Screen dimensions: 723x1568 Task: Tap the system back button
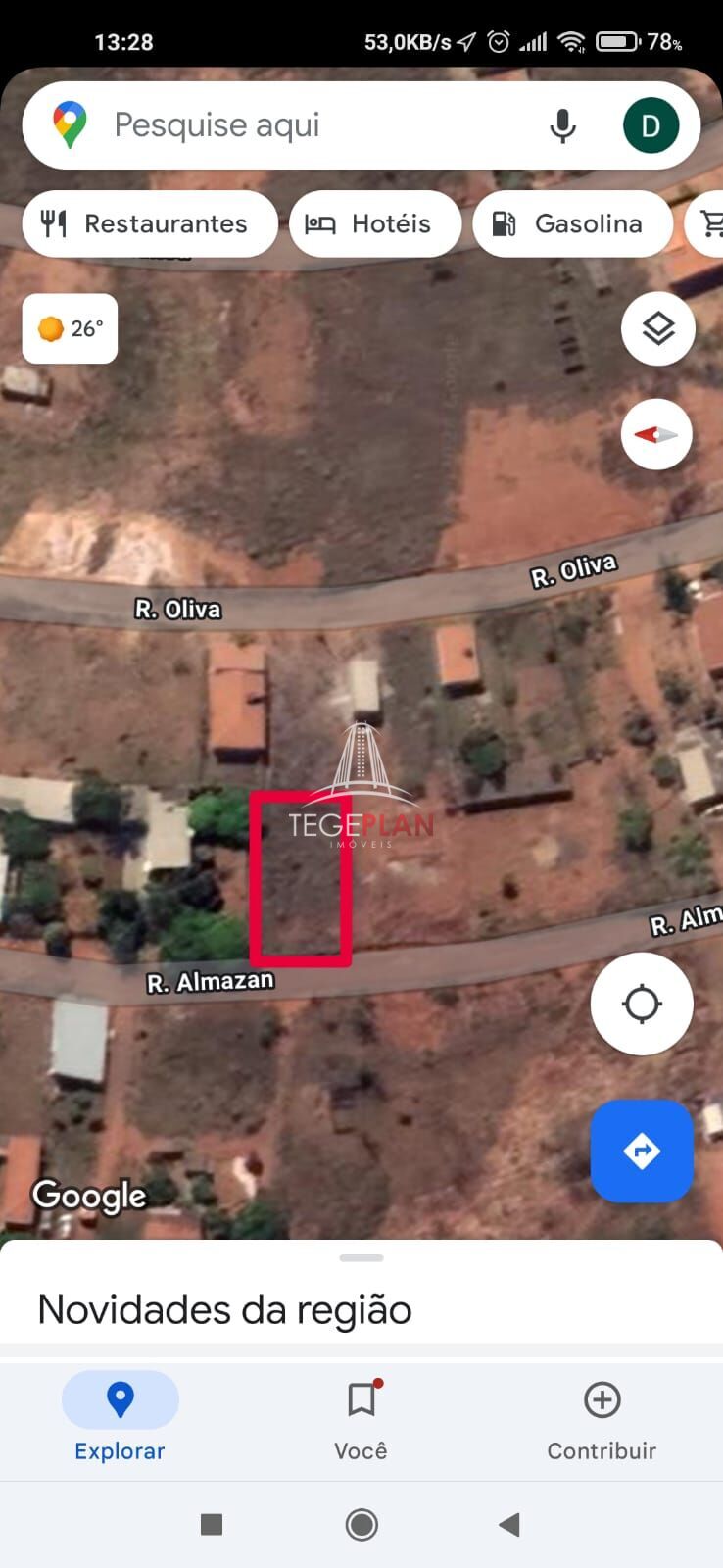click(x=509, y=1524)
